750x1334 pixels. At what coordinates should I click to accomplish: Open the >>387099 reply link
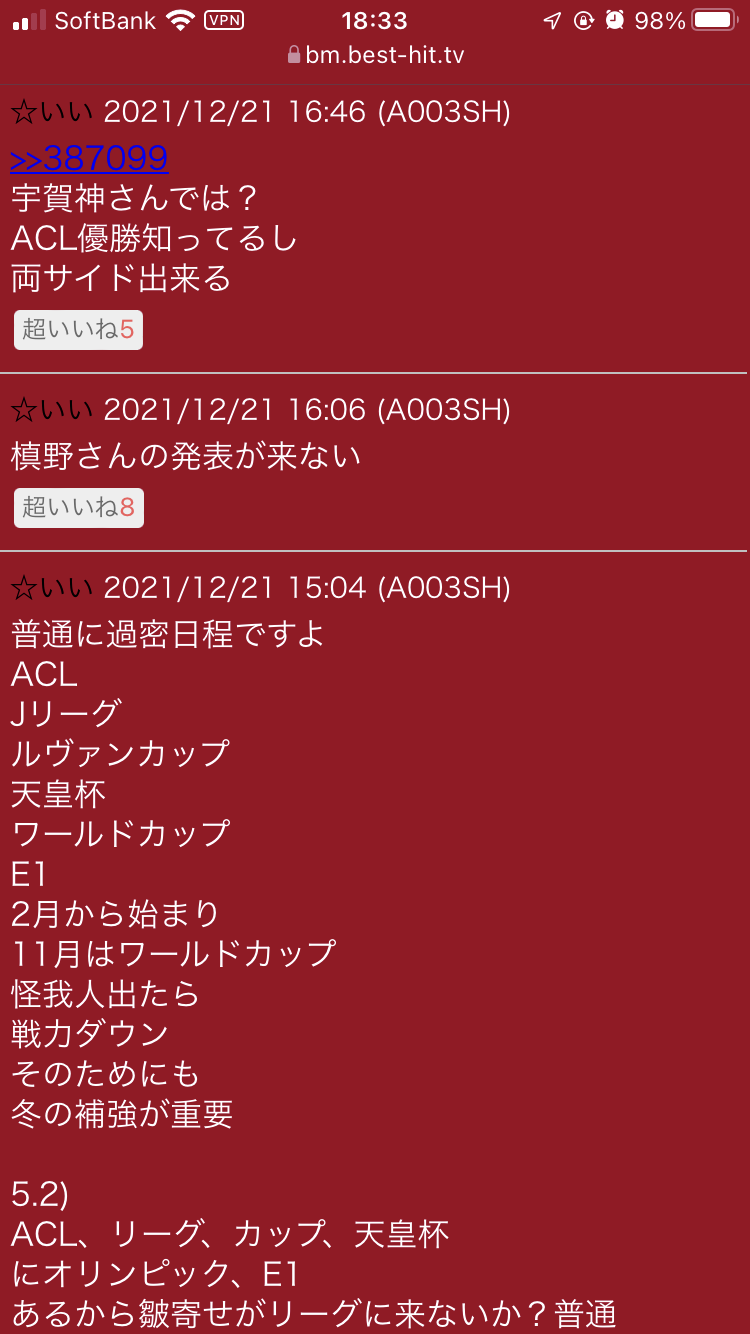[x=89, y=158]
